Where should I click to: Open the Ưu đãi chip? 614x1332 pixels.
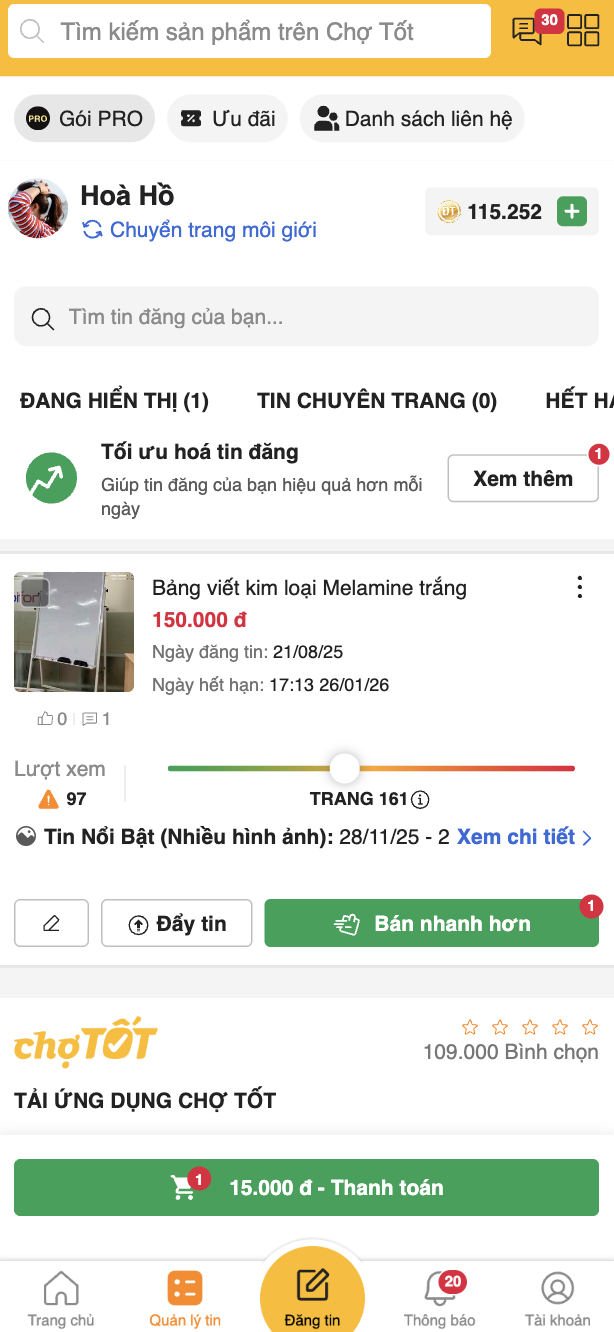[x=227, y=119]
